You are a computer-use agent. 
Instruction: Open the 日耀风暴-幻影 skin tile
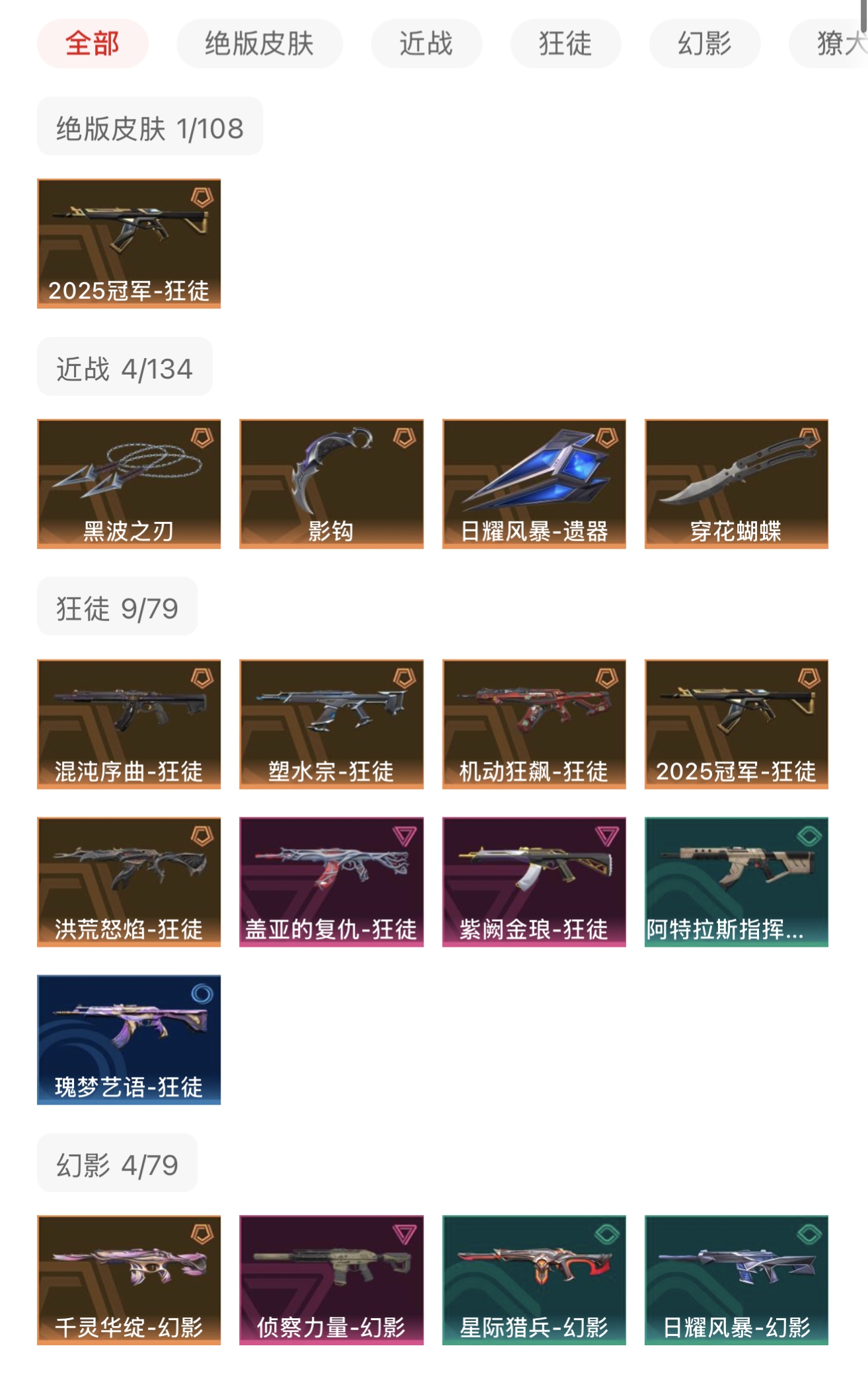click(x=736, y=1279)
